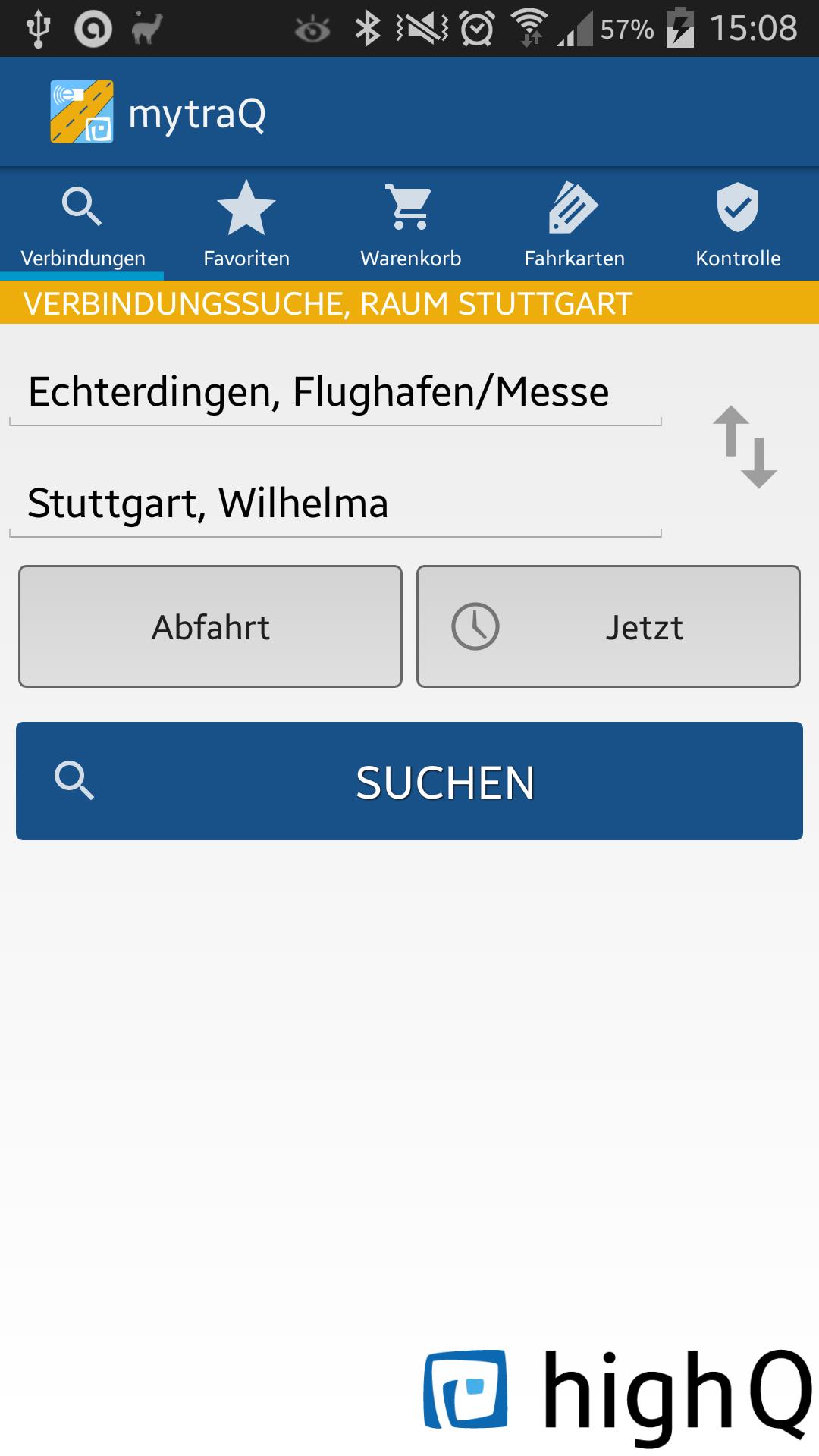Change the departure time from Jetzt
The image size is (819, 1456).
click(x=608, y=626)
